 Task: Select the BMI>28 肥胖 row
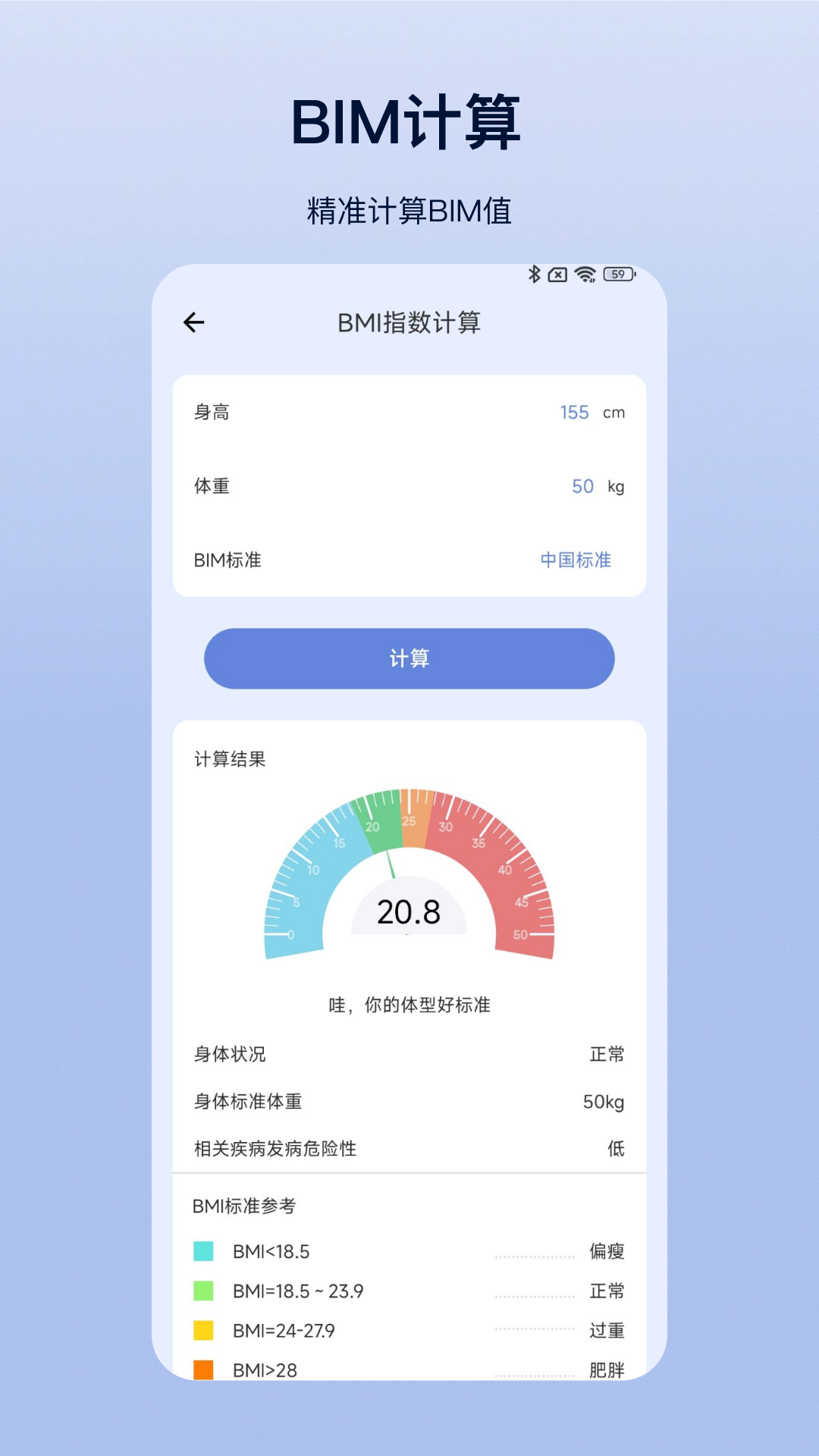[x=409, y=1369]
